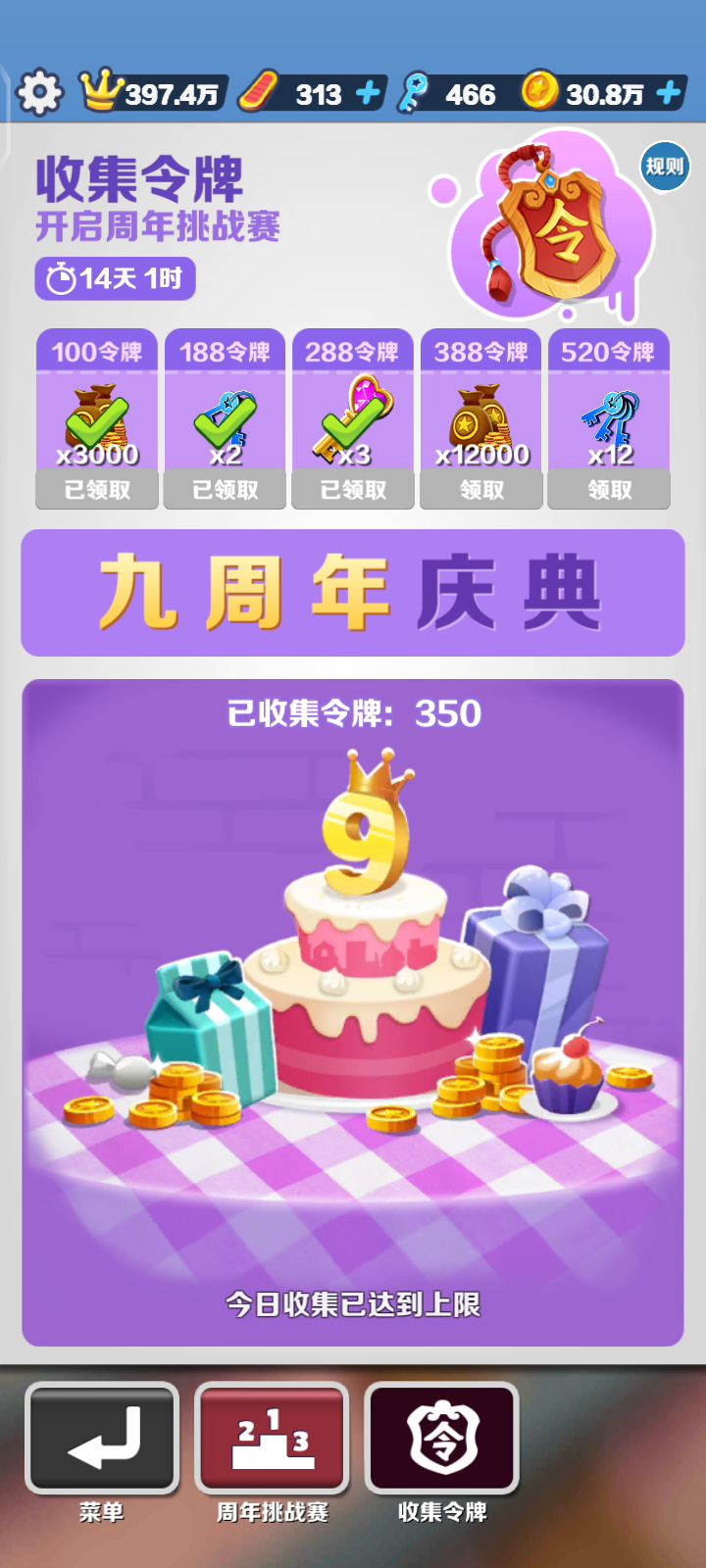Open 周年挑战赛 leaderboard

[x=272, y=1439]
